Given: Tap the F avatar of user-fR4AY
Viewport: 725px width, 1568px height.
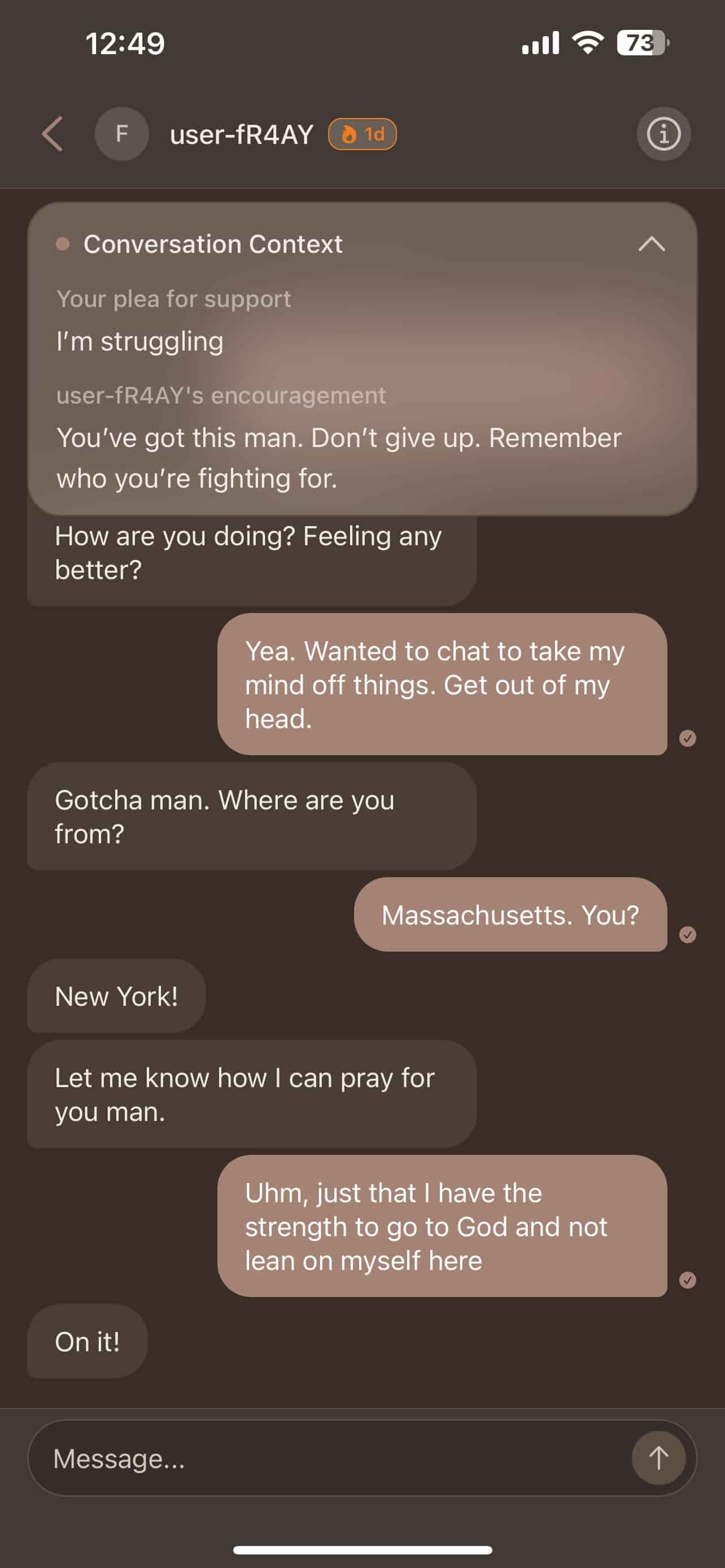Looking at the screenshot, I should 122,134.
